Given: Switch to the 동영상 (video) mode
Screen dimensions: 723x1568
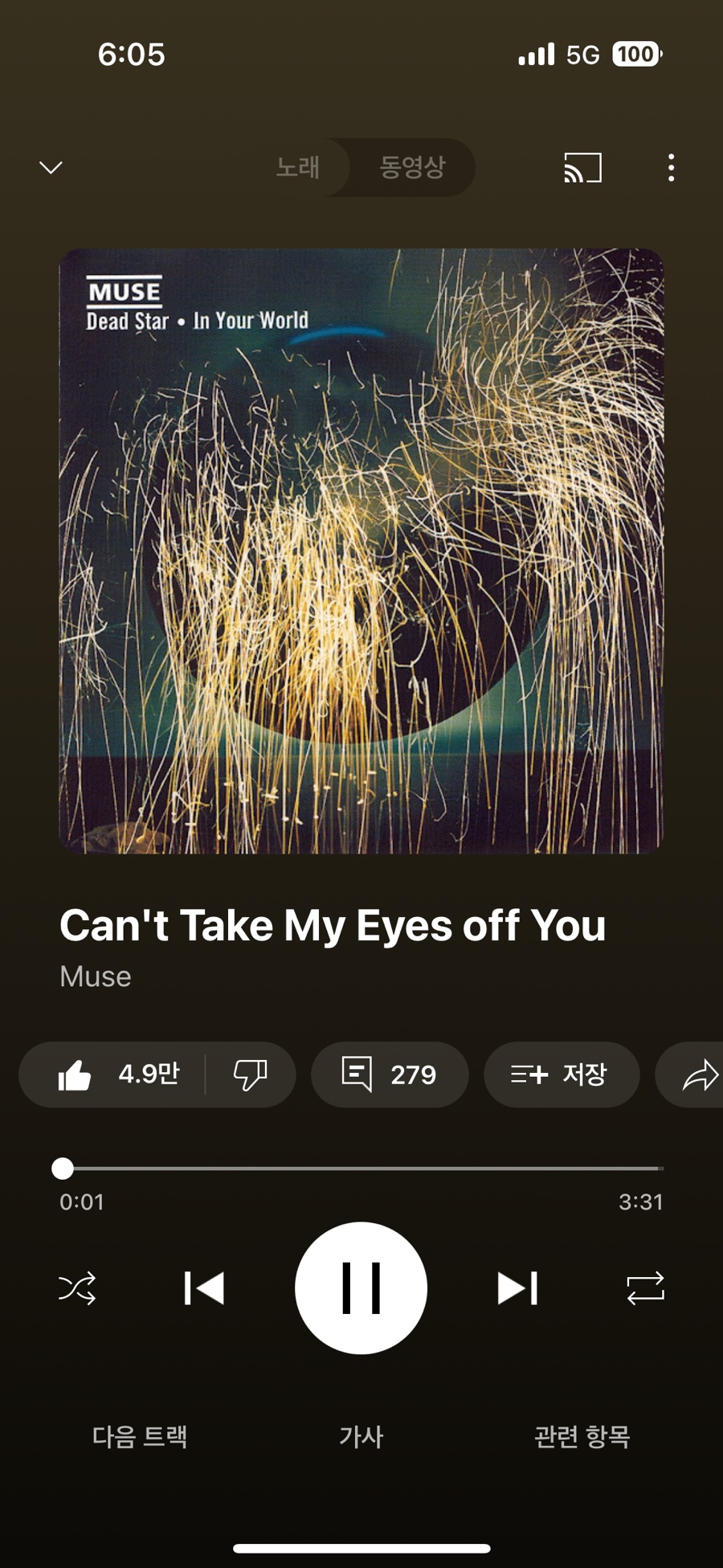Looking at the screenshot, I should 412,167.
